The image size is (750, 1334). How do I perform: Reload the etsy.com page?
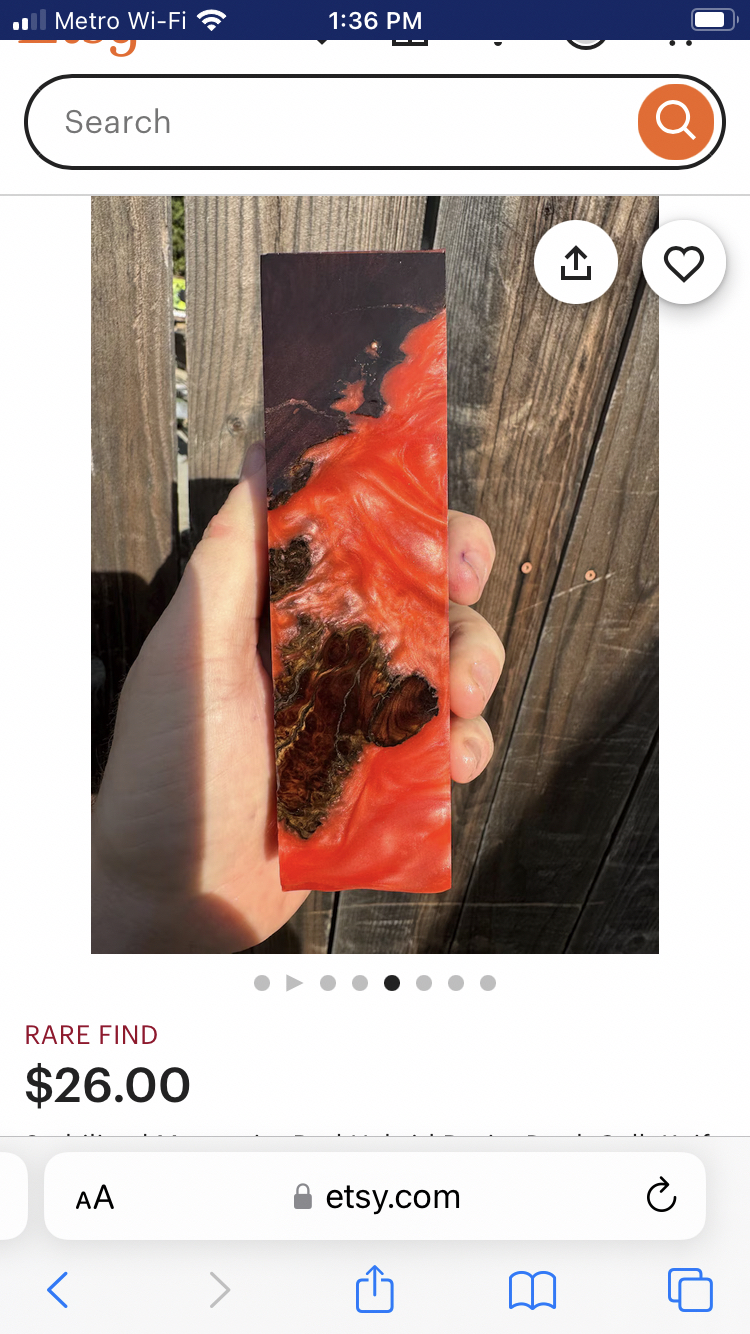pyautogui.click(x=661, y=1196)
